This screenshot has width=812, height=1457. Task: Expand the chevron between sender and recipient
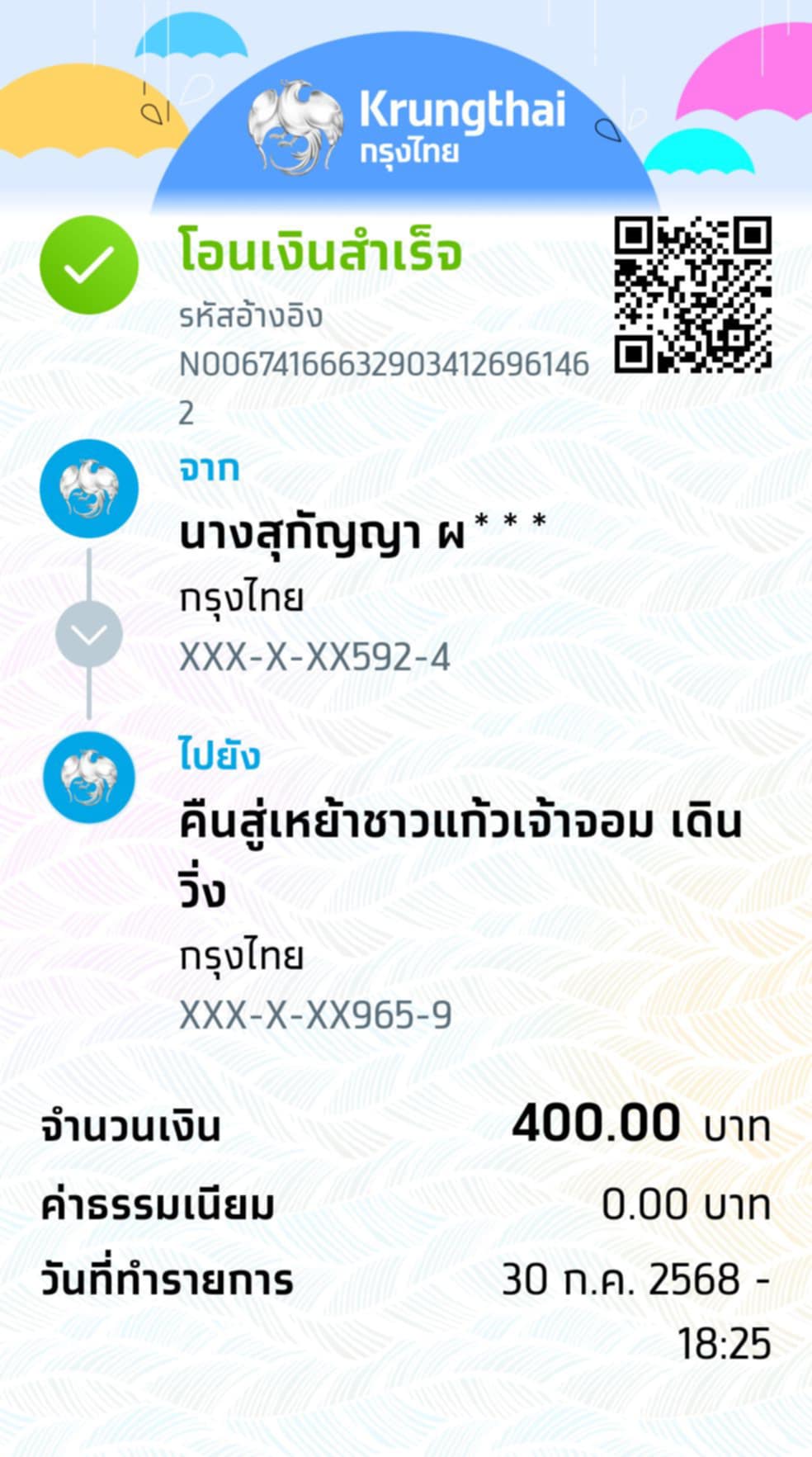[x=88, y=634]
